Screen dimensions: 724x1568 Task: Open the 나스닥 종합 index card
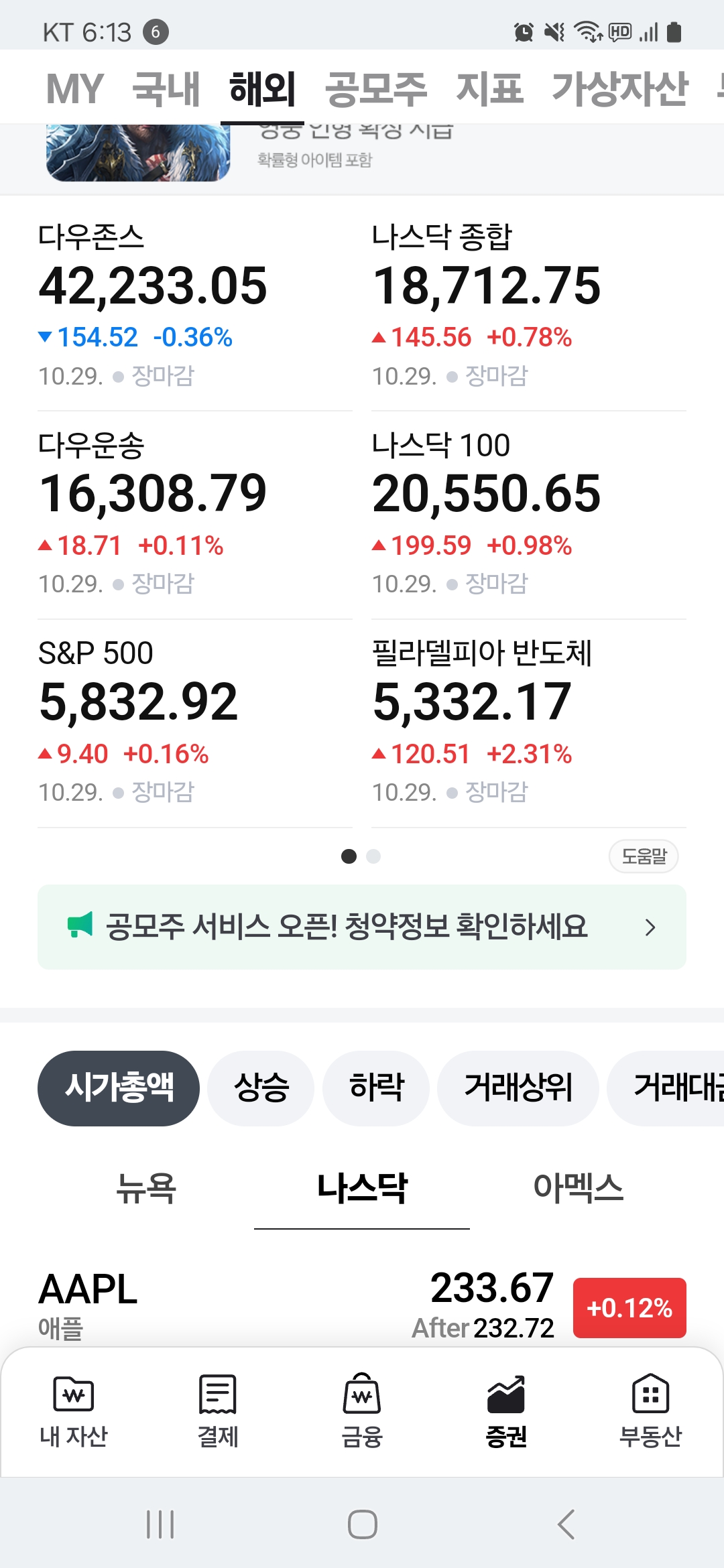[x=528, y=306]
